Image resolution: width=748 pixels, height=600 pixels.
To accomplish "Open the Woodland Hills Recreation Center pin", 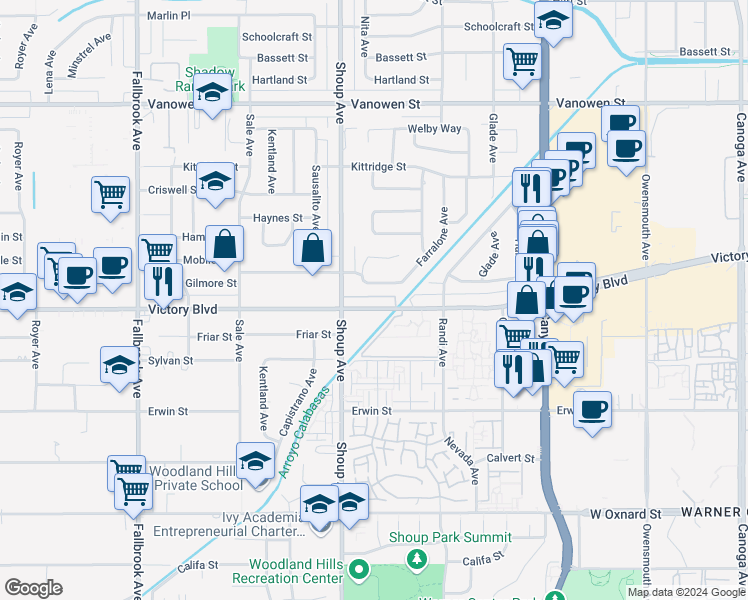I will [359, 569].
